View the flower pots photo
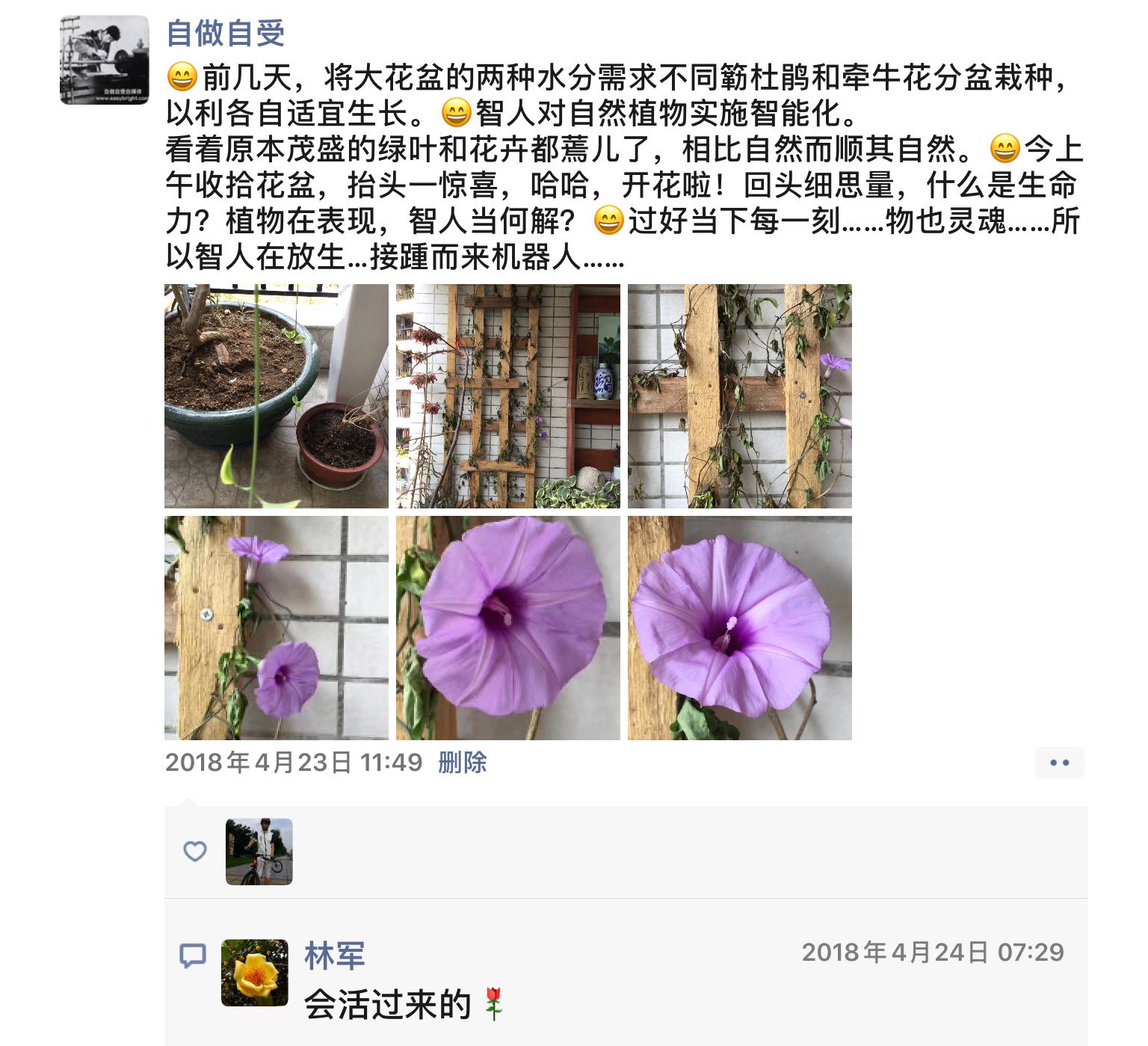 point(276,396)
